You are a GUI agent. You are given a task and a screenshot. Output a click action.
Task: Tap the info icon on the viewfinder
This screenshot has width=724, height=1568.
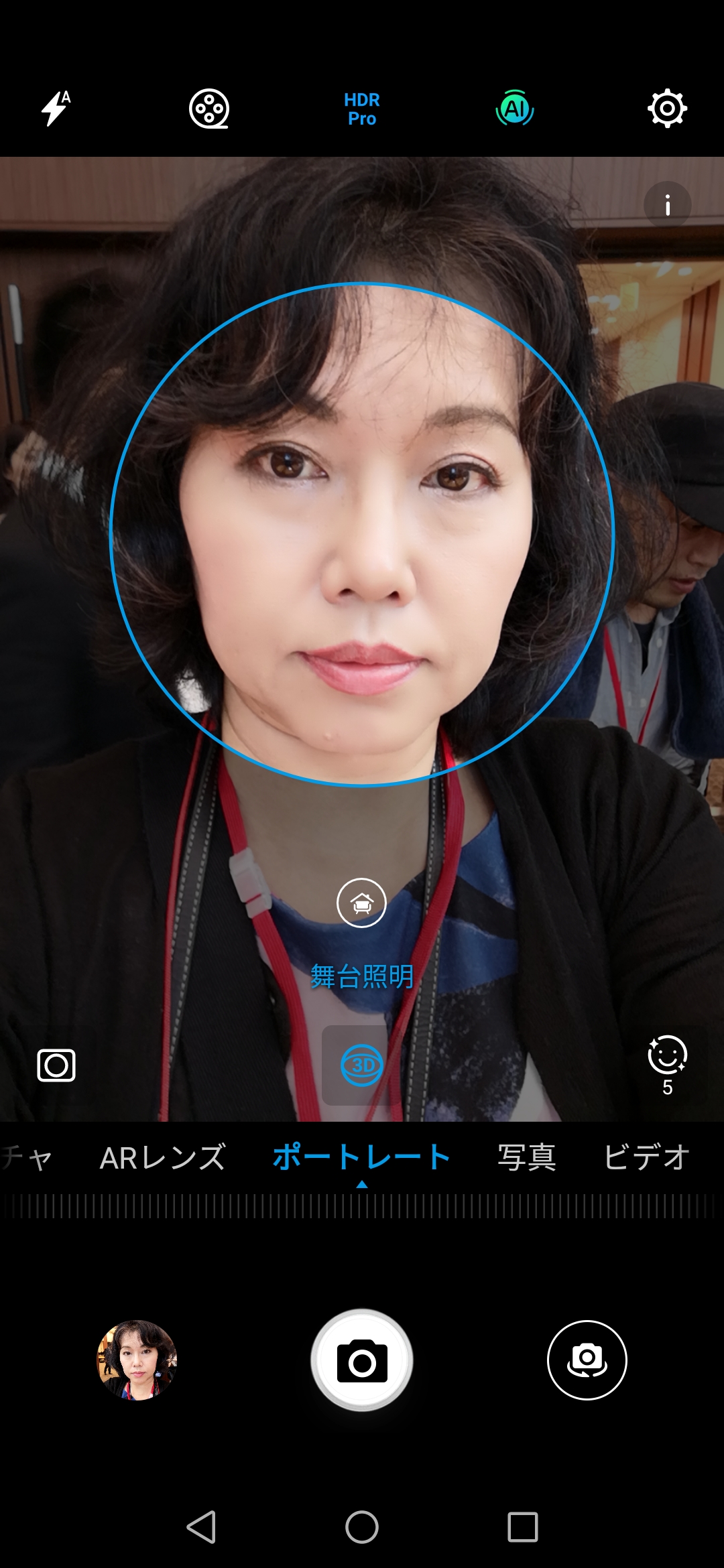(667, 205)
